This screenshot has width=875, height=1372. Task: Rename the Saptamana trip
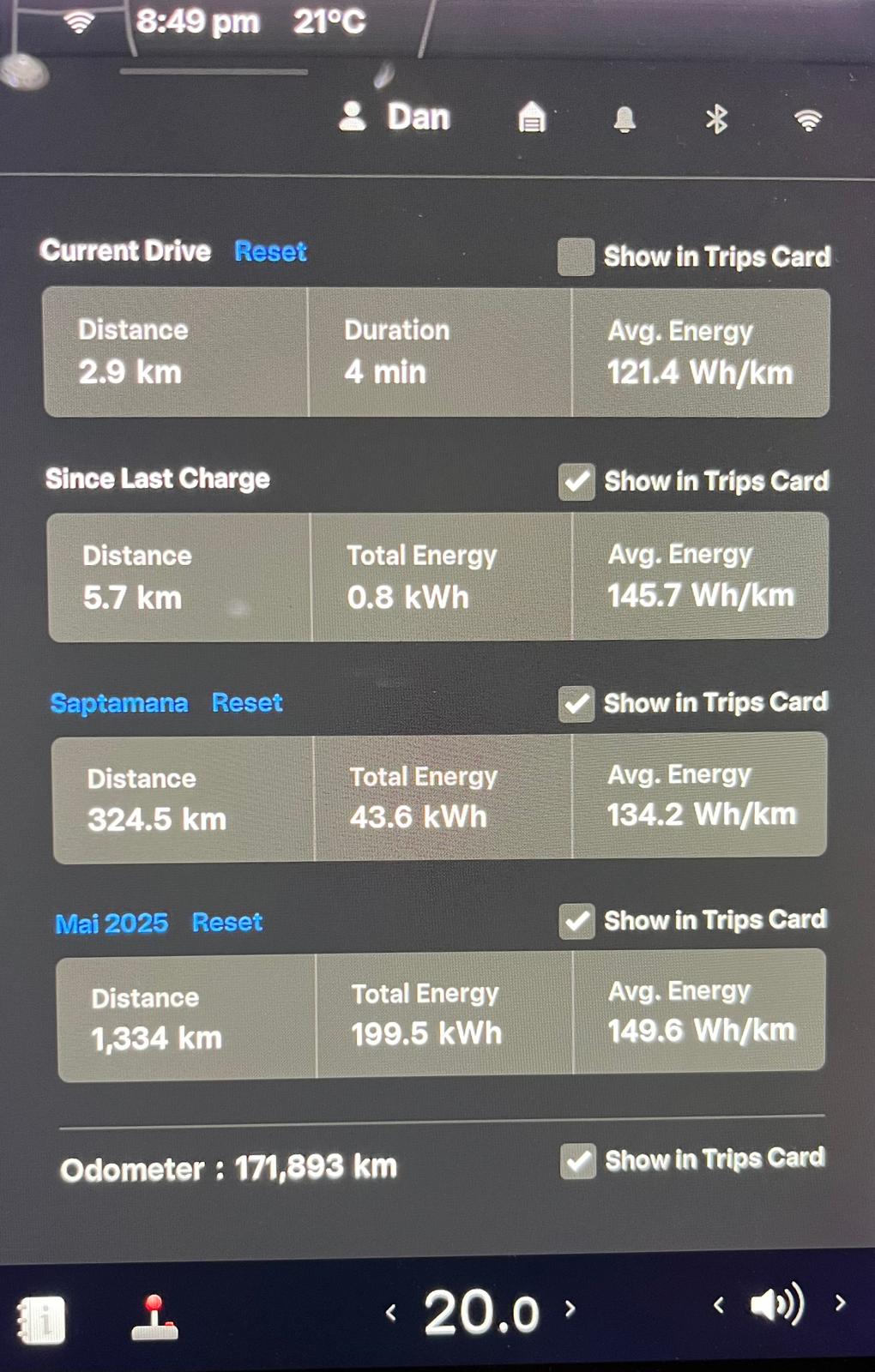tap(118, 703)
